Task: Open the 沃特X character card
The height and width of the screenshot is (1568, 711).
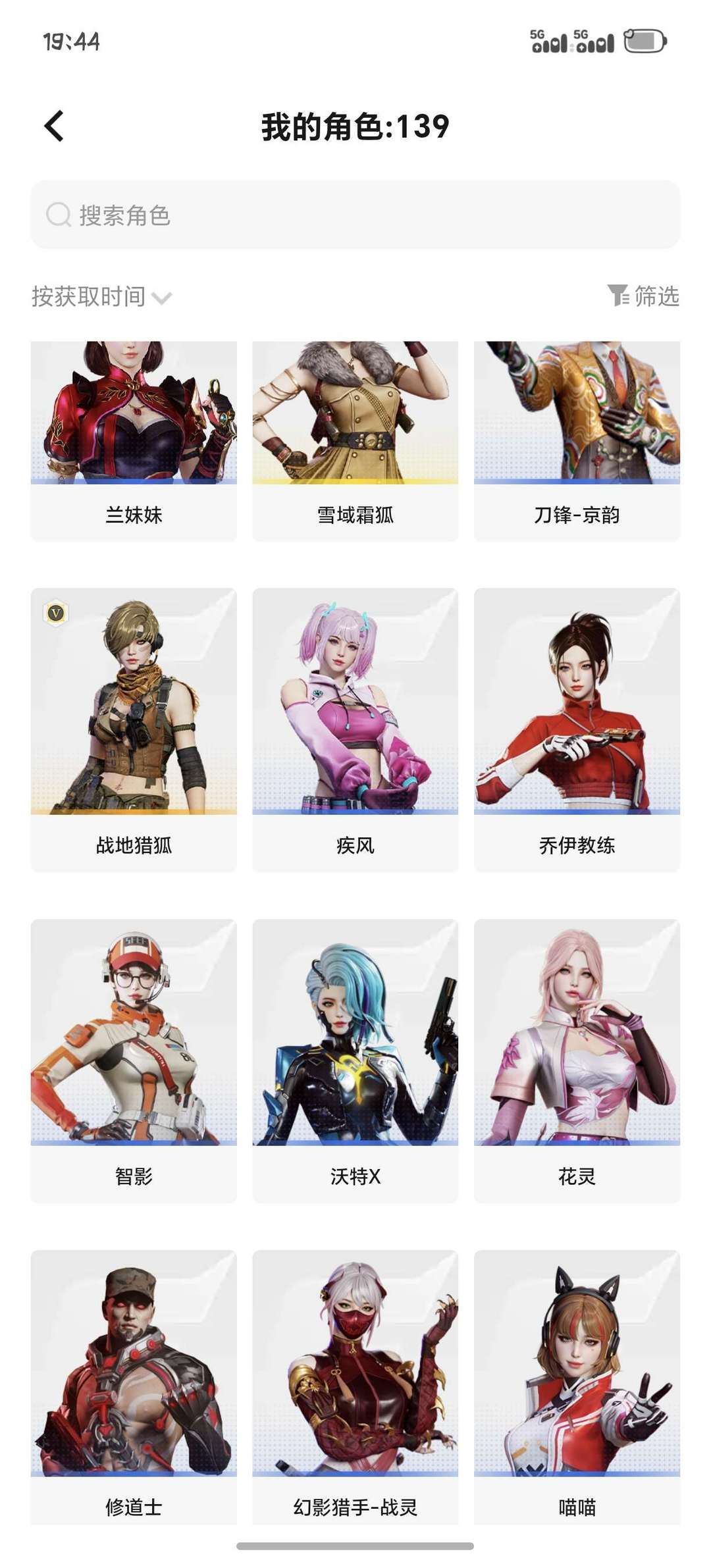Action: point(355,1061)
